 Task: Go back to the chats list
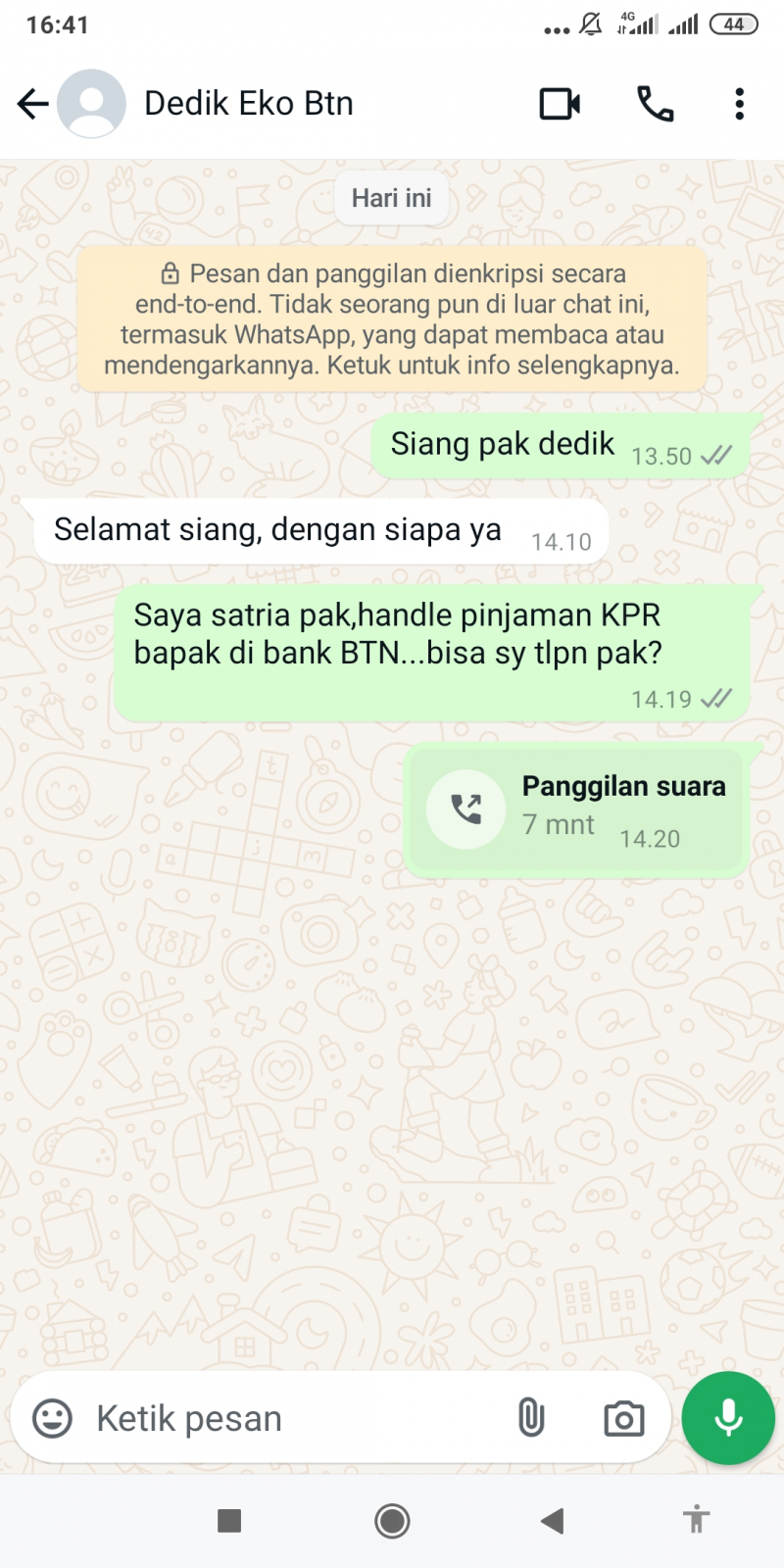pyautogui.click(x=32, y=104)
